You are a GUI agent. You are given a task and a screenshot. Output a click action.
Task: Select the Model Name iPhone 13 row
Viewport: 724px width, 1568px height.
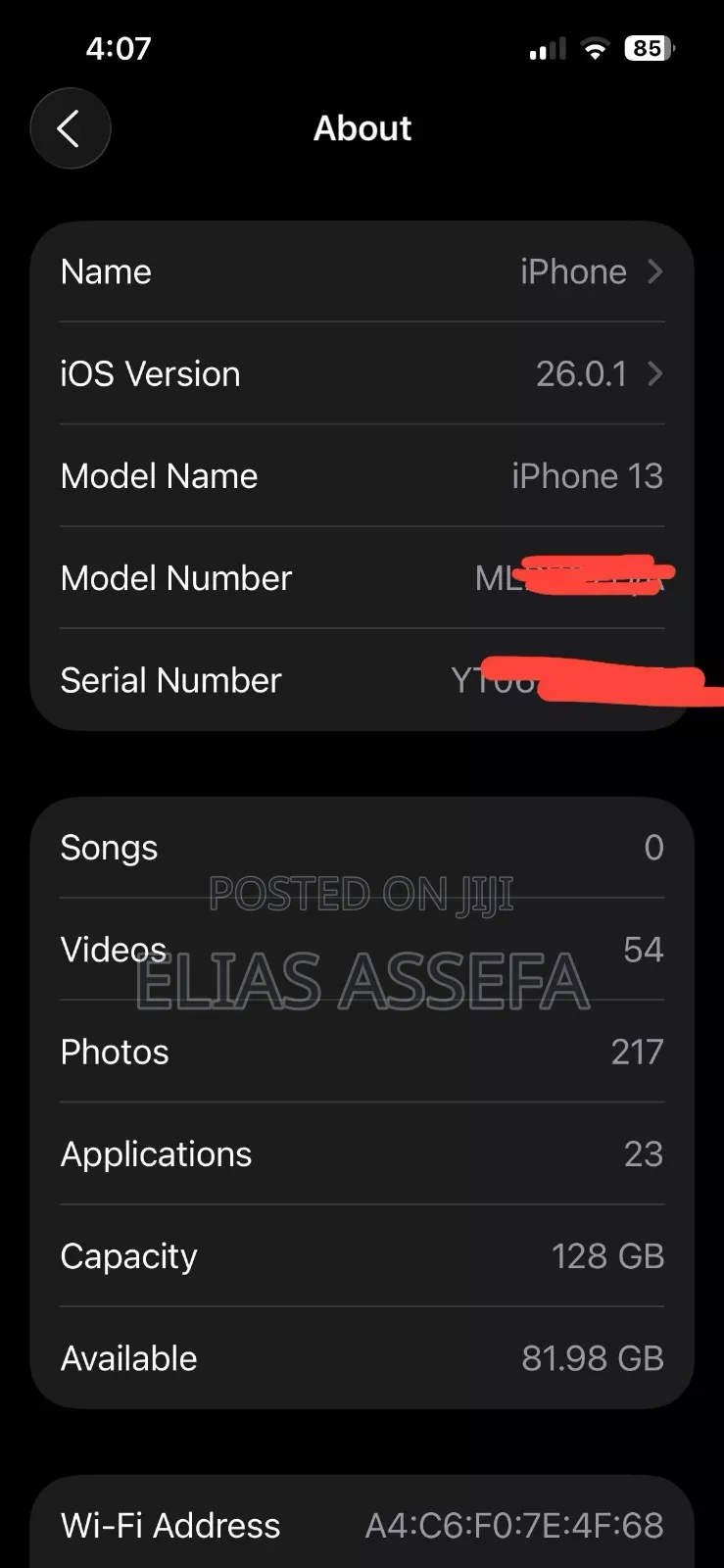[362, 475]
